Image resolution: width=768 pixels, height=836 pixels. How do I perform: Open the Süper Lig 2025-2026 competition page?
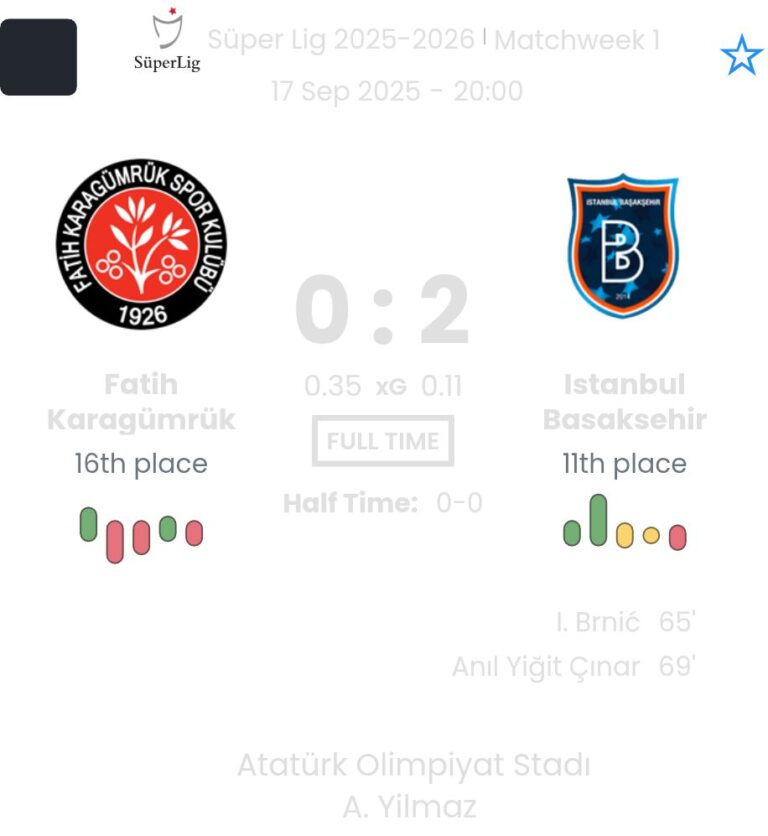click(340, 40)
